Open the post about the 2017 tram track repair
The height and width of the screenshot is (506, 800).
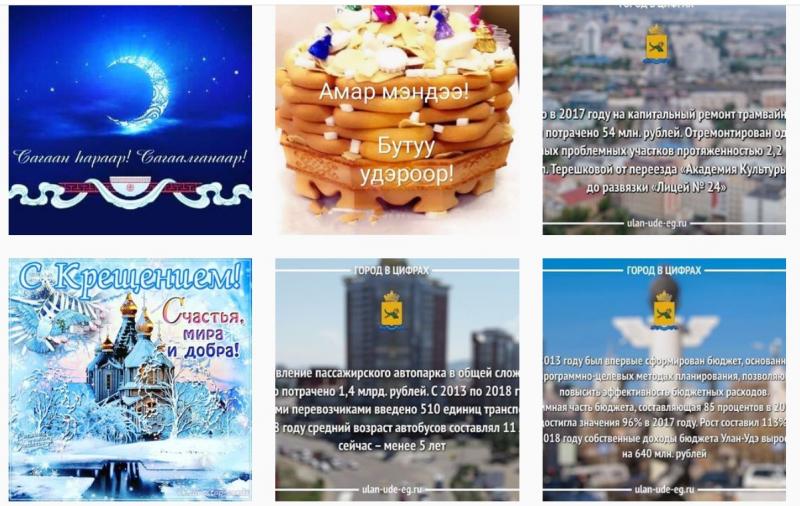click(664, 120)
